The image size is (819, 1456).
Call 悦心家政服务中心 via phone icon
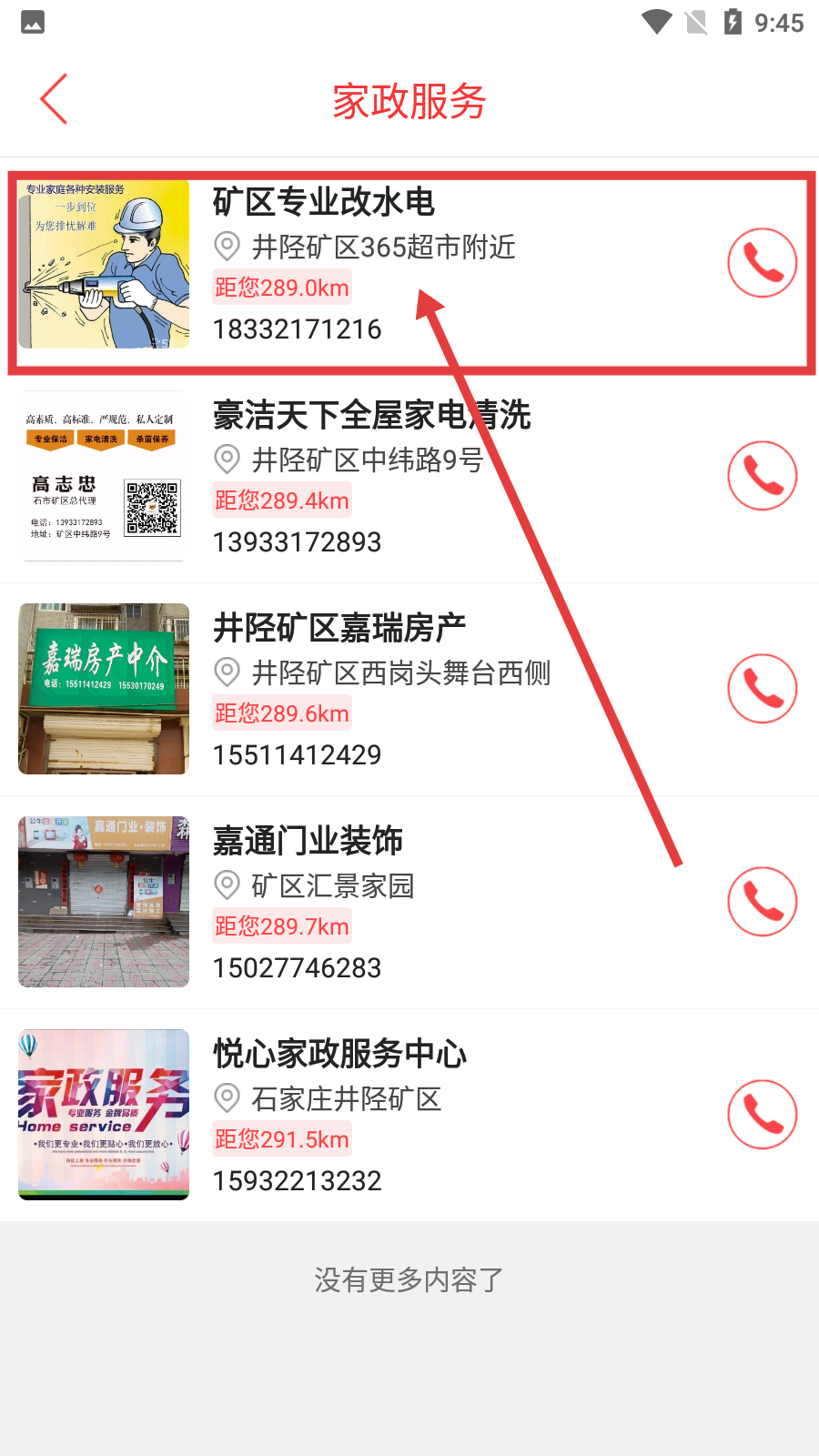point(762,1115)
